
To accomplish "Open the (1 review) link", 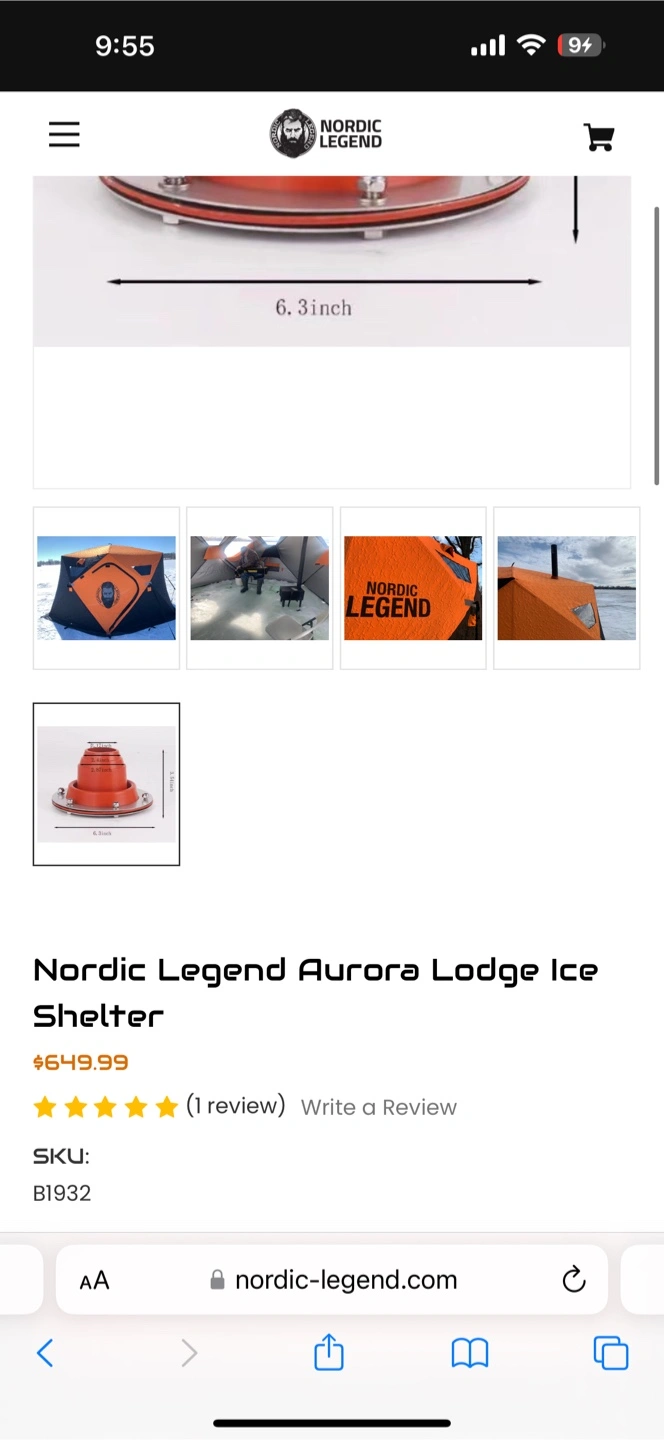I will (236, 1106).
